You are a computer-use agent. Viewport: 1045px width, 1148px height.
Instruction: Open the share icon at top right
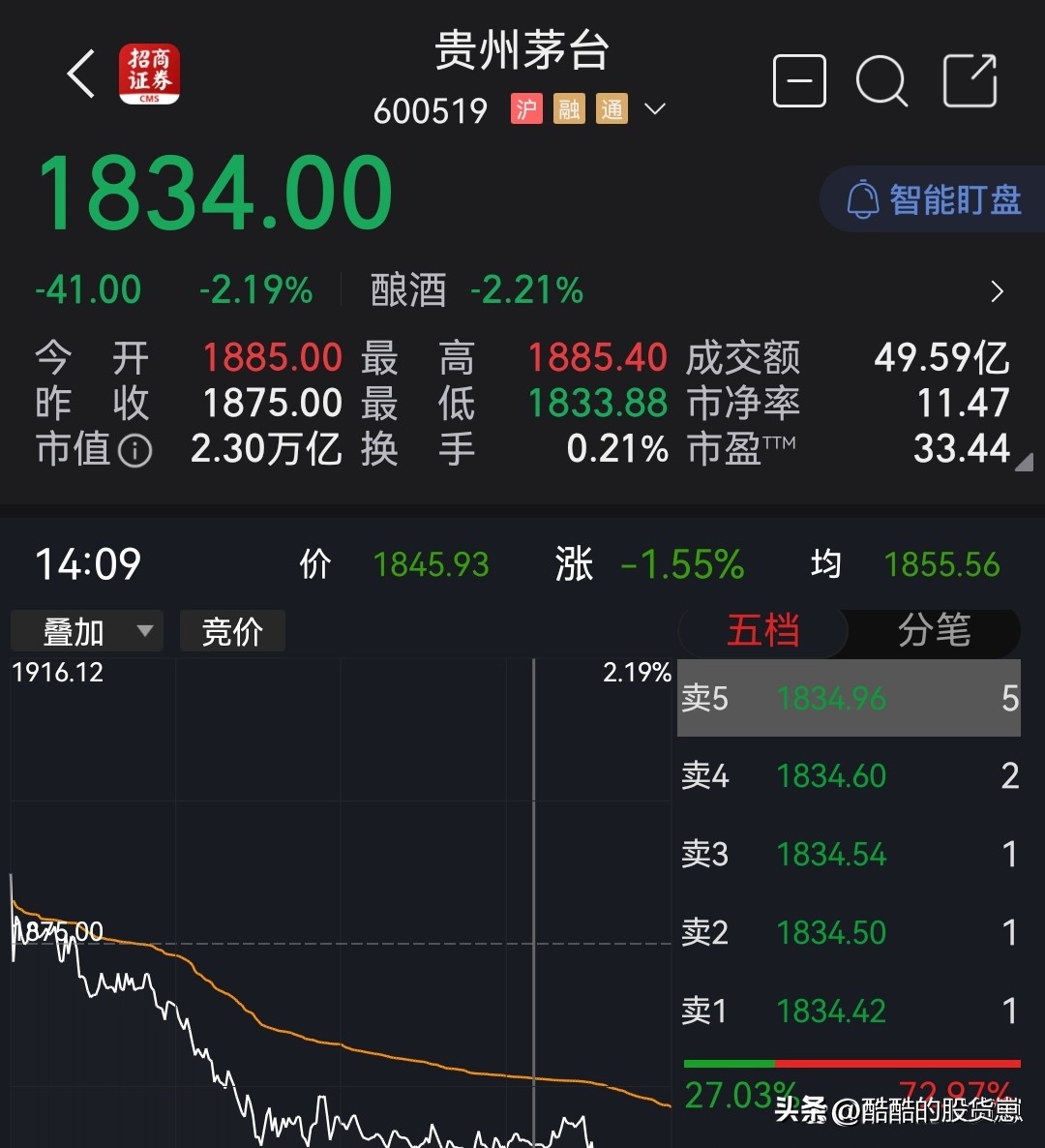[x=969, y=80]
